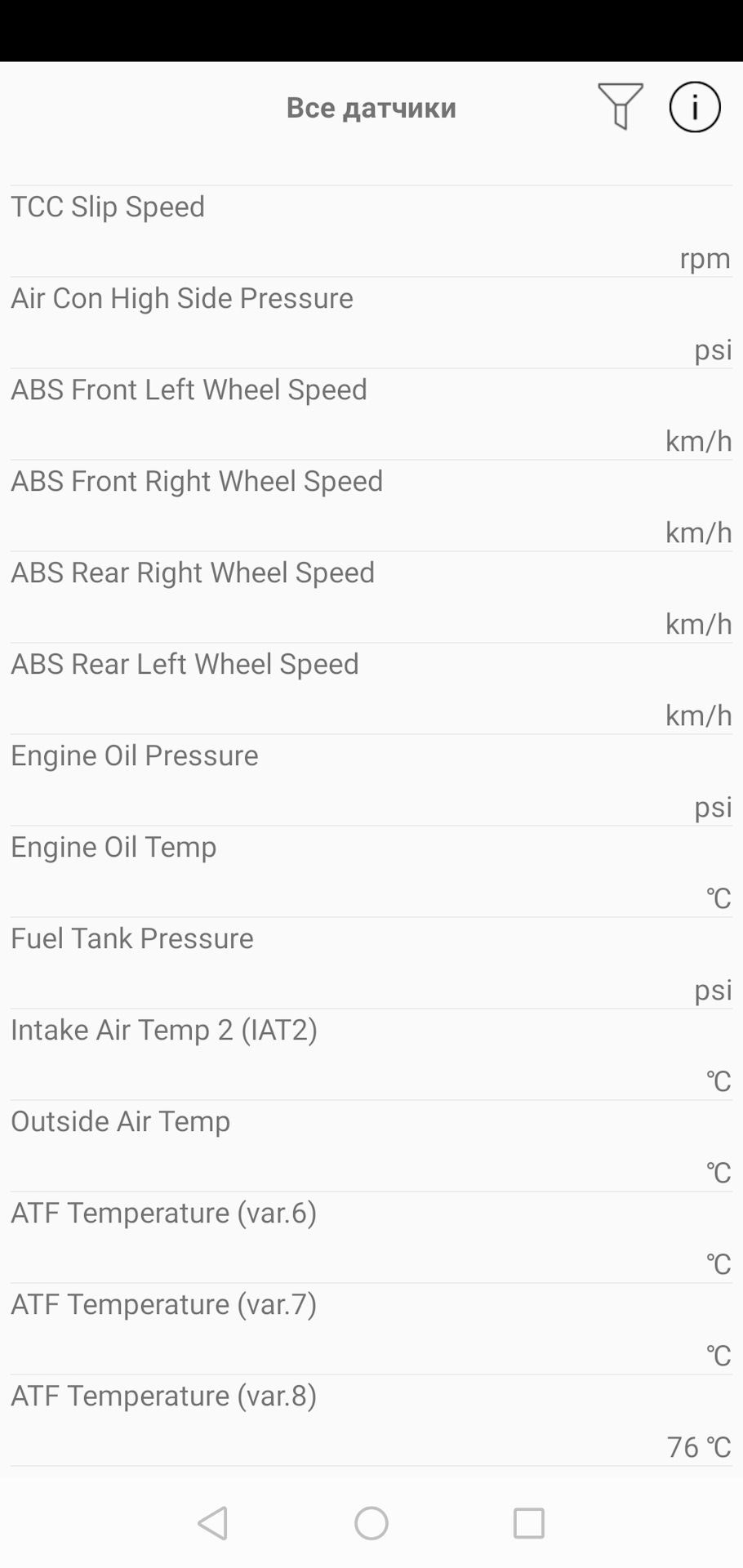The height and width of the screenshot is (1568, 743).
Task: Open ATF Temperature (var.6)
Action: (371, 1237)
